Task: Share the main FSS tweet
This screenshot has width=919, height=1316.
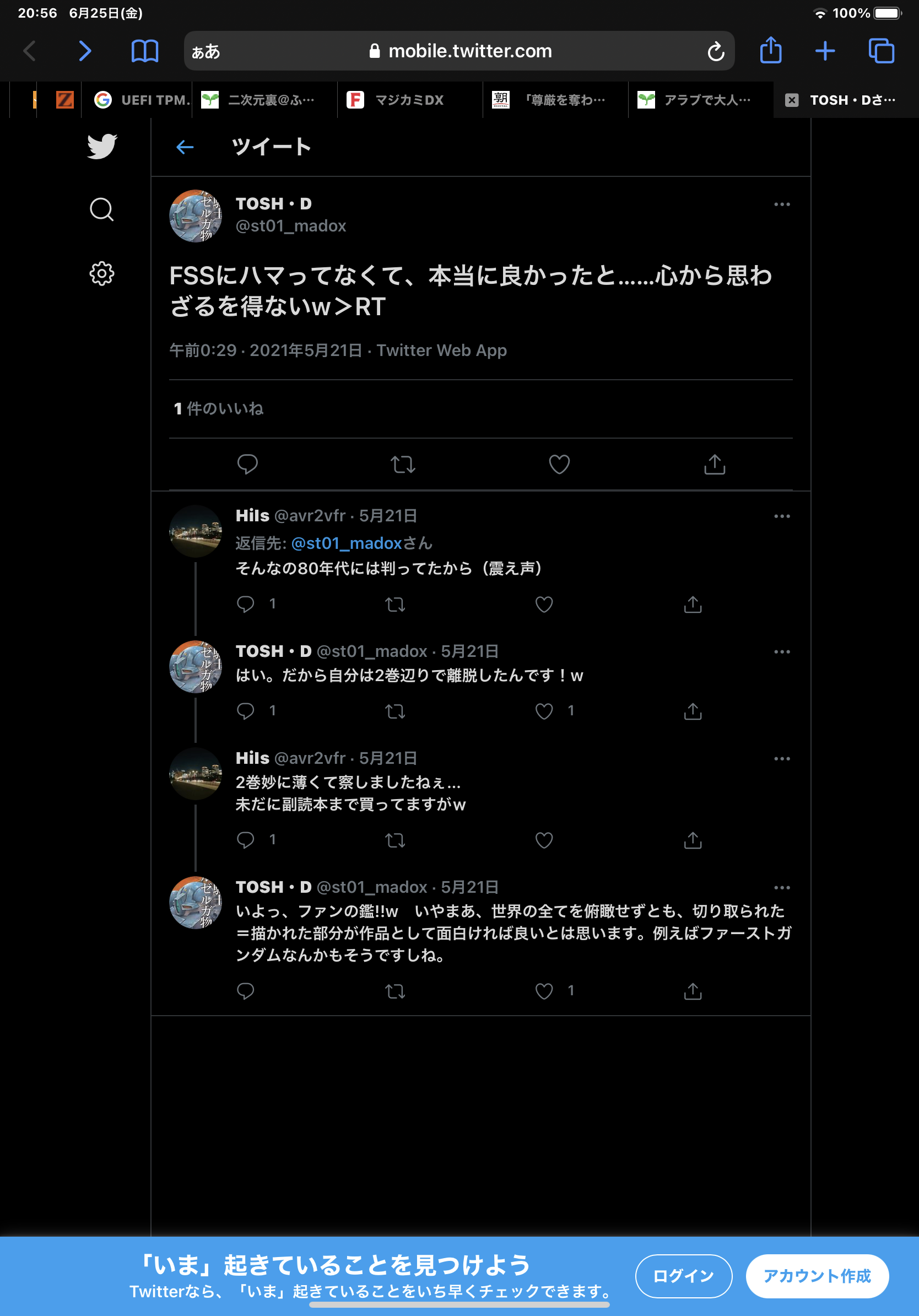Action: coord(715,464)
